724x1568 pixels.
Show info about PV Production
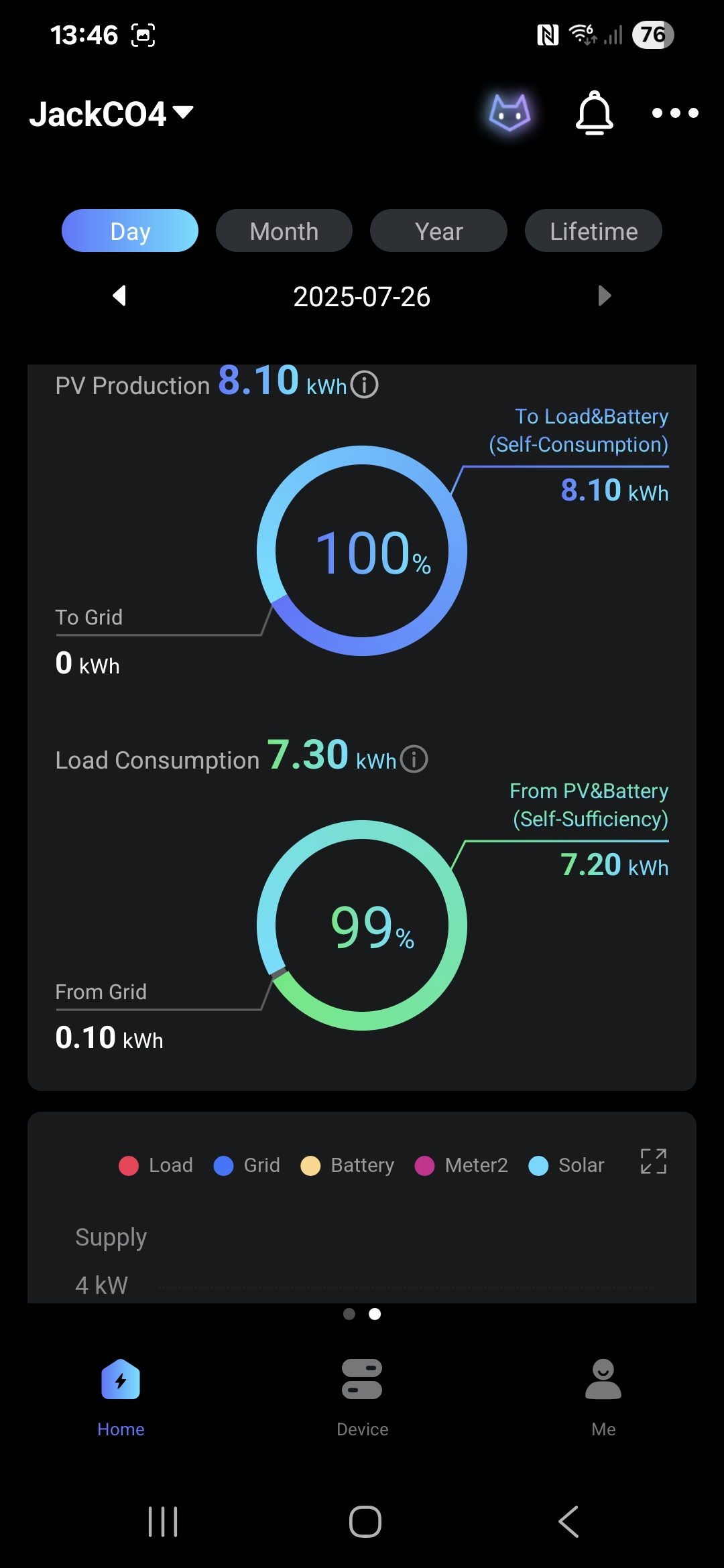tap(365, 385)
